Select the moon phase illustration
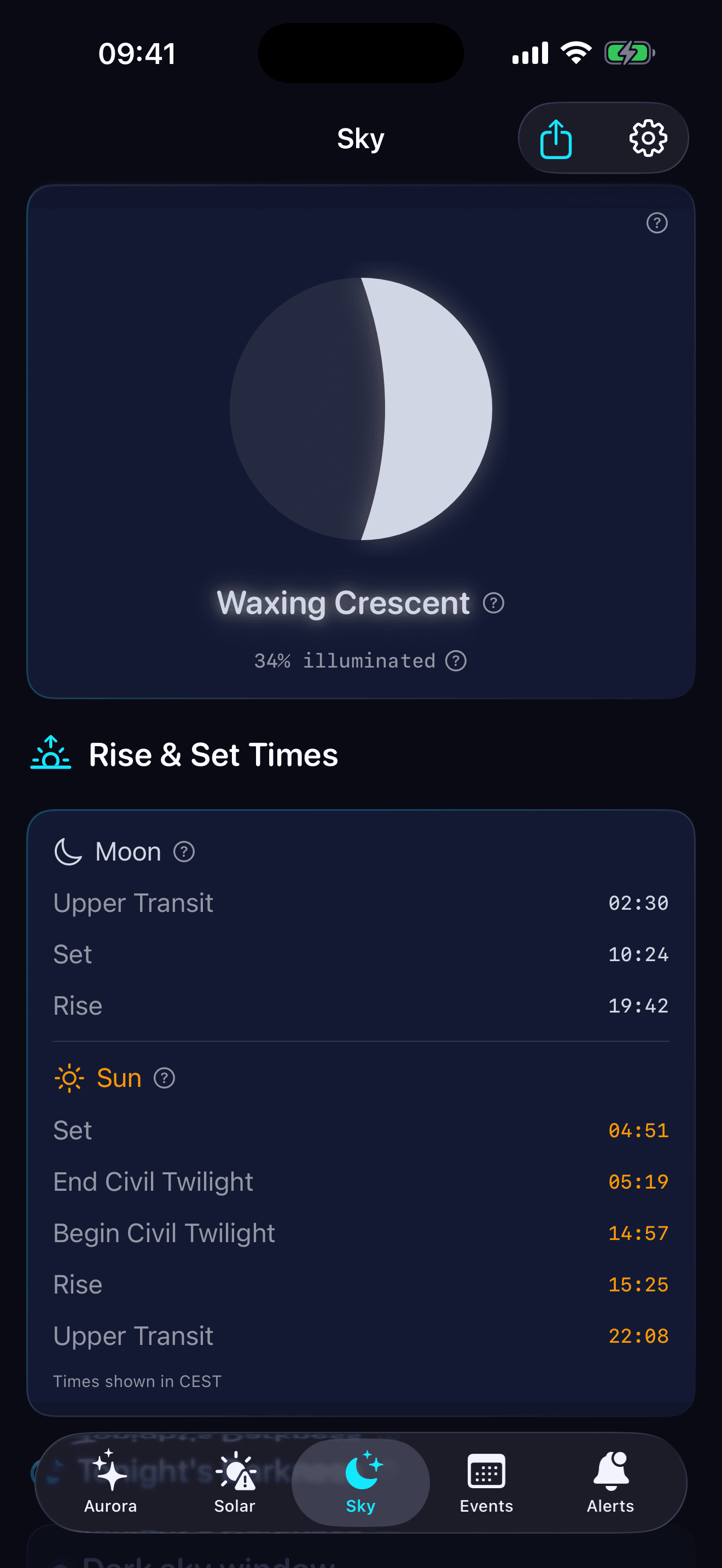 tap(360, 409)
